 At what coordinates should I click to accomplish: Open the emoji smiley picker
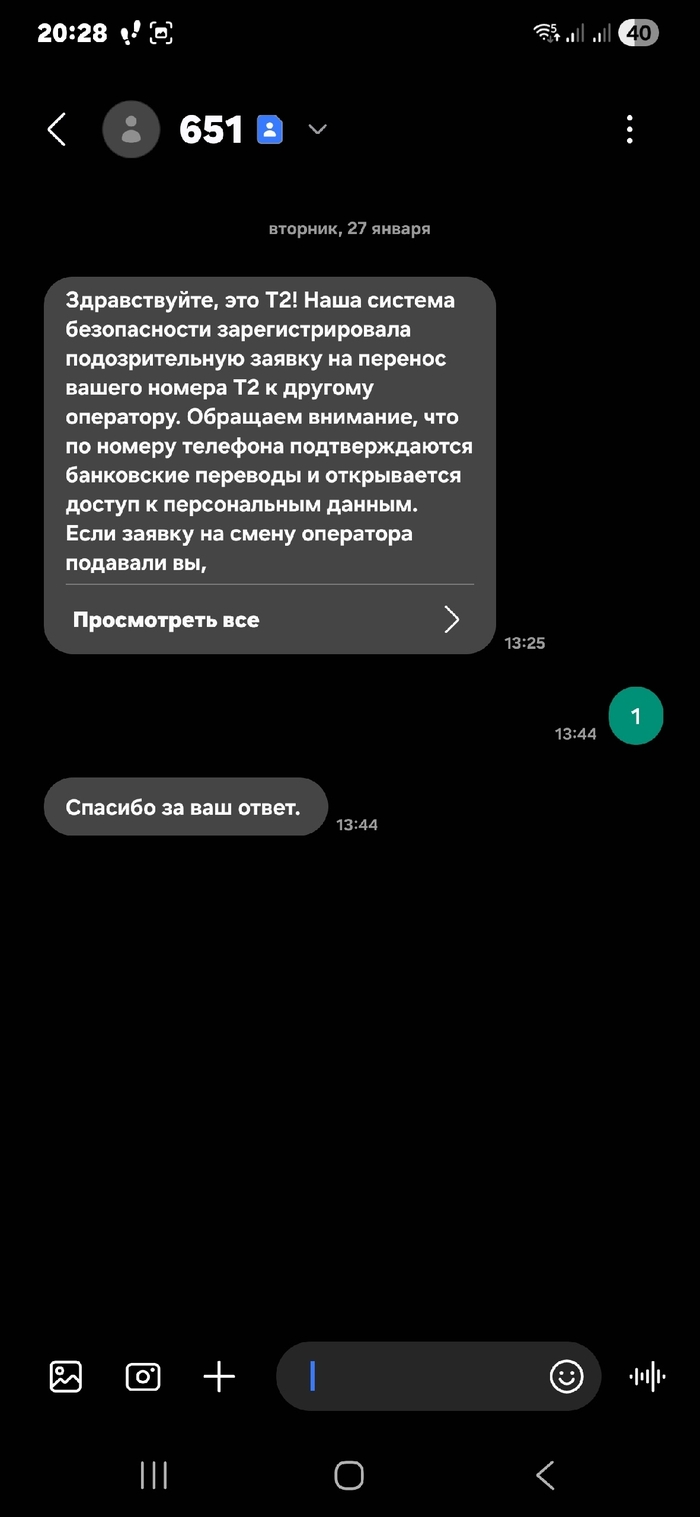point(566,1377)
